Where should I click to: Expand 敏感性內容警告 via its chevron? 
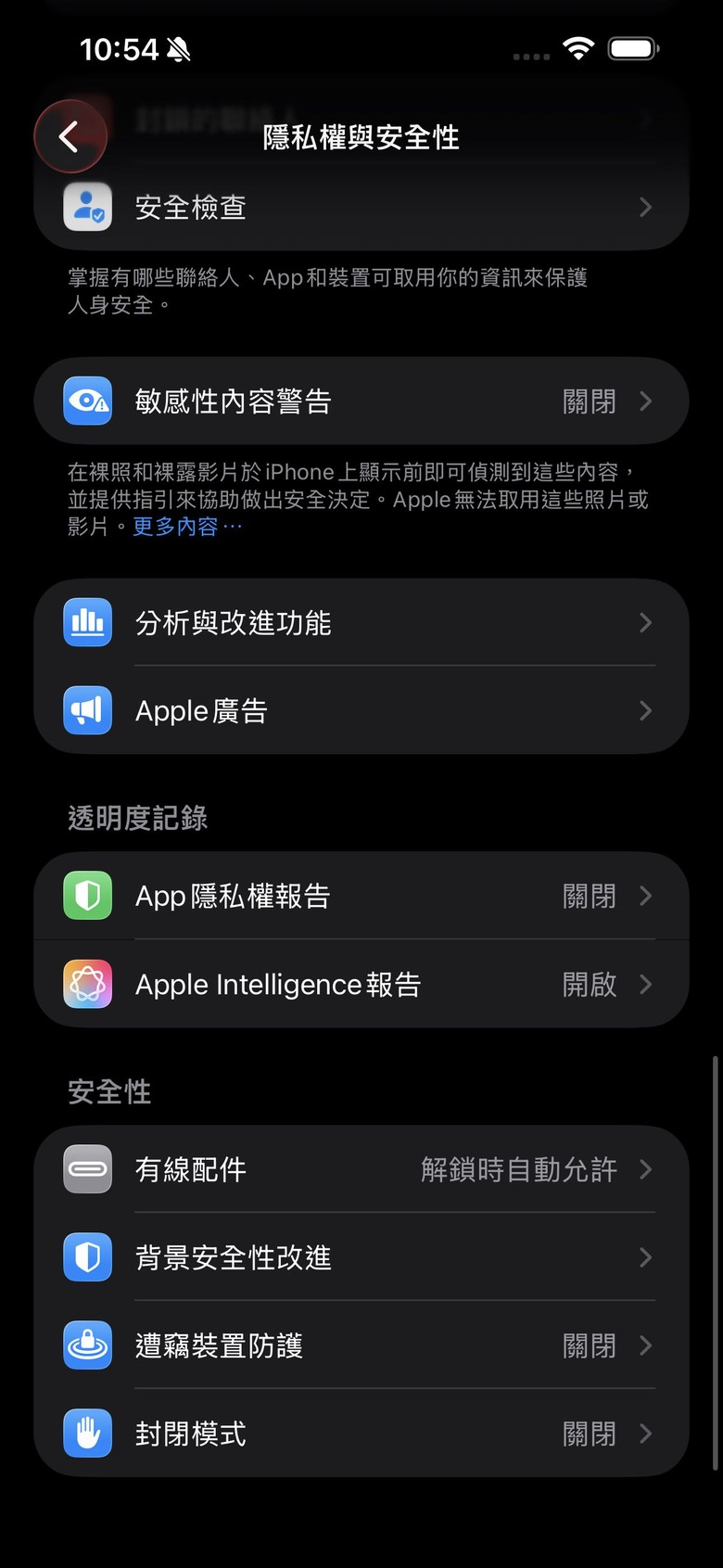645,401
